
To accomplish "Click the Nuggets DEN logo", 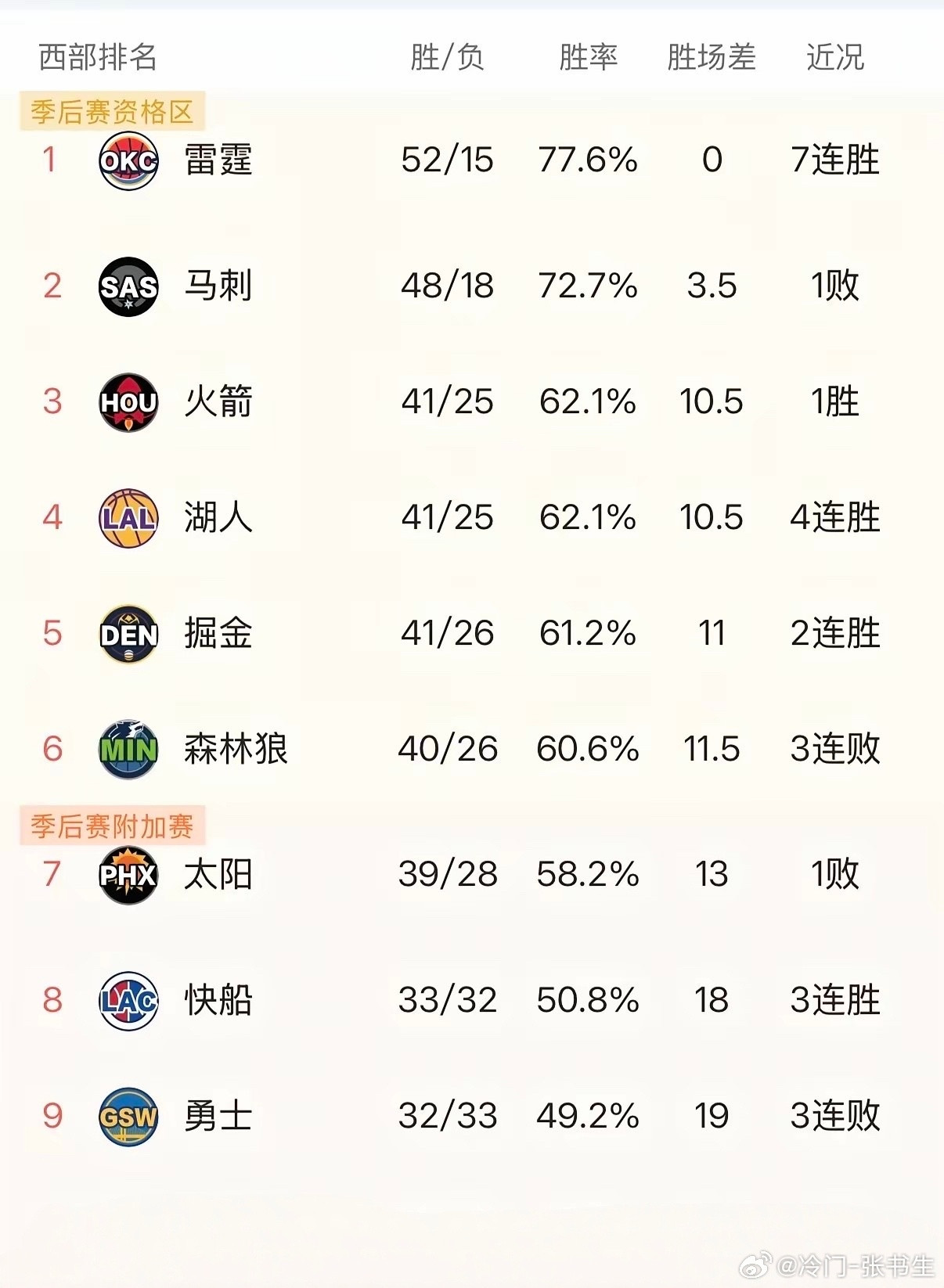I will click(129, 634).
